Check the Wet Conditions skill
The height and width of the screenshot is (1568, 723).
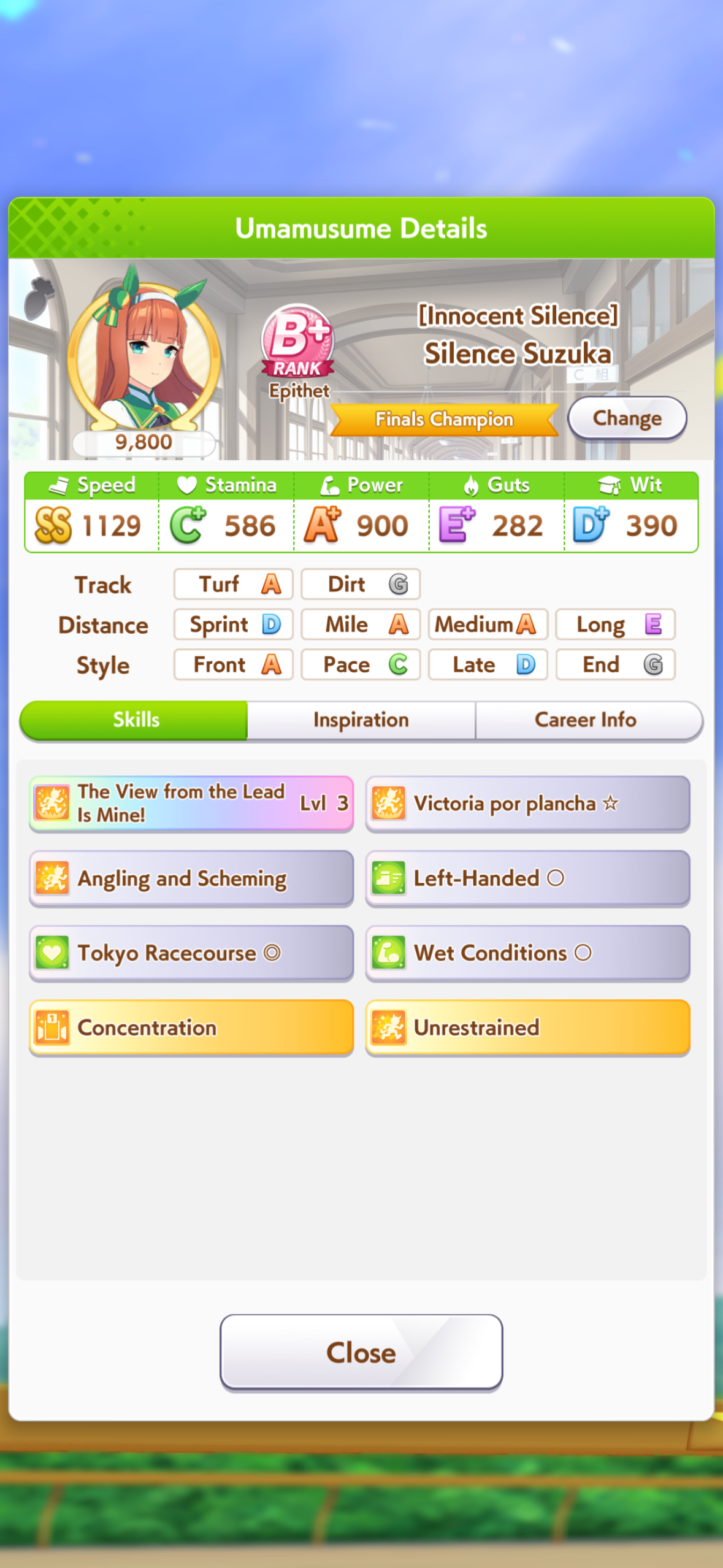[x=528, y=953]
